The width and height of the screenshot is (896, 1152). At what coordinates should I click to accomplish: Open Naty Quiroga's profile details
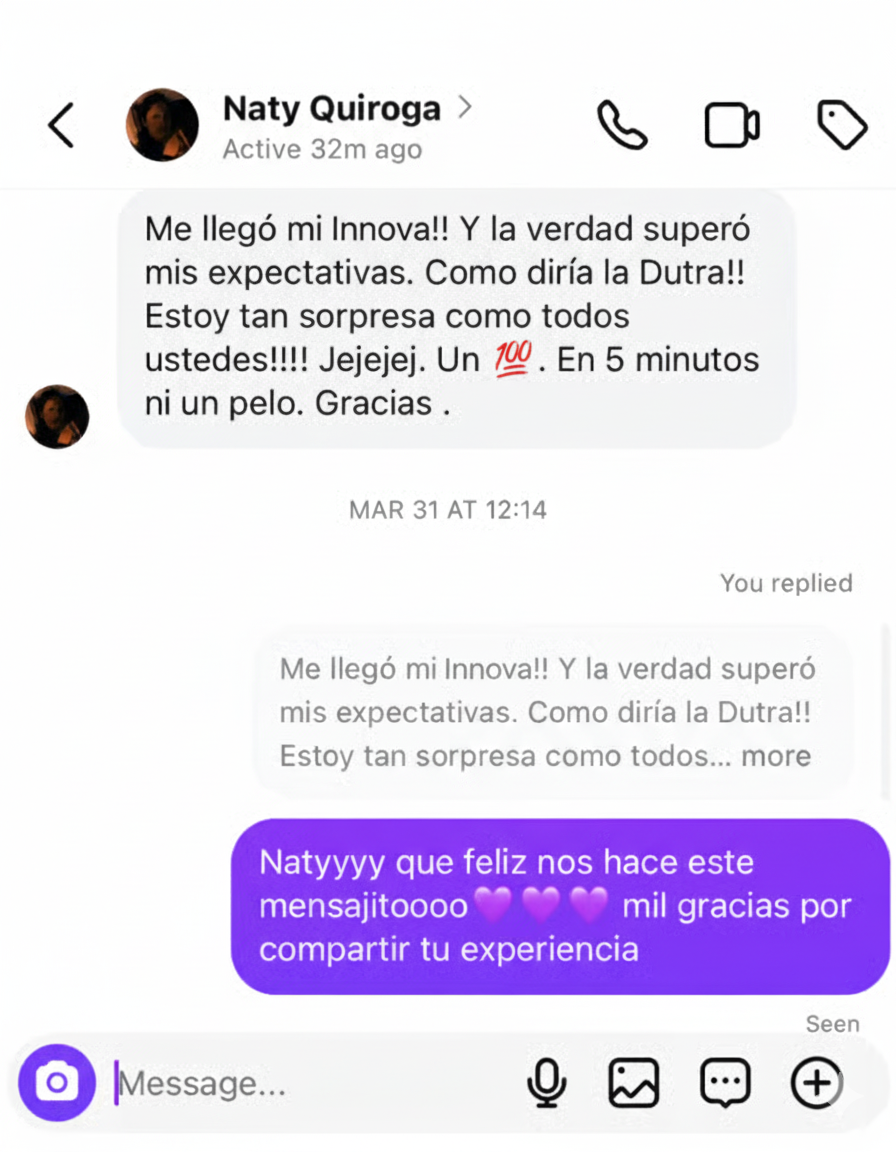click(x=331, y=108)
